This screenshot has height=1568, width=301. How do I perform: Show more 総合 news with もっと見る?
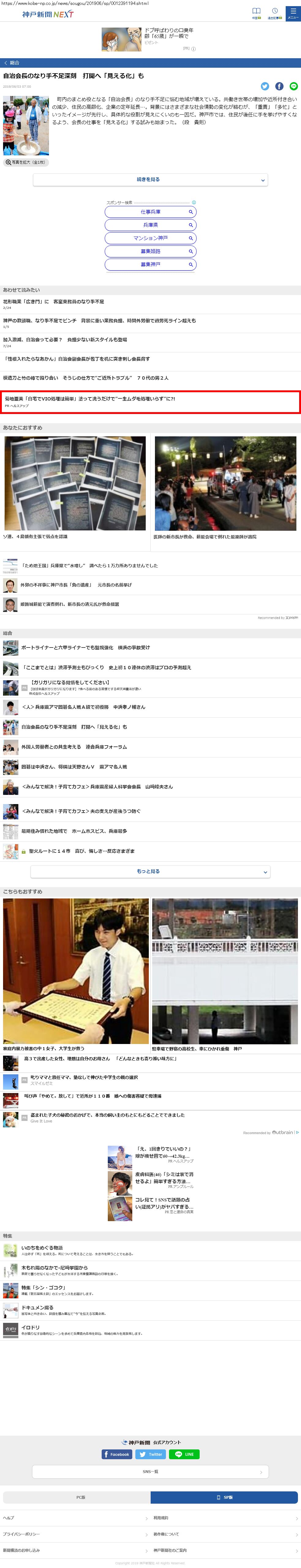150,872
